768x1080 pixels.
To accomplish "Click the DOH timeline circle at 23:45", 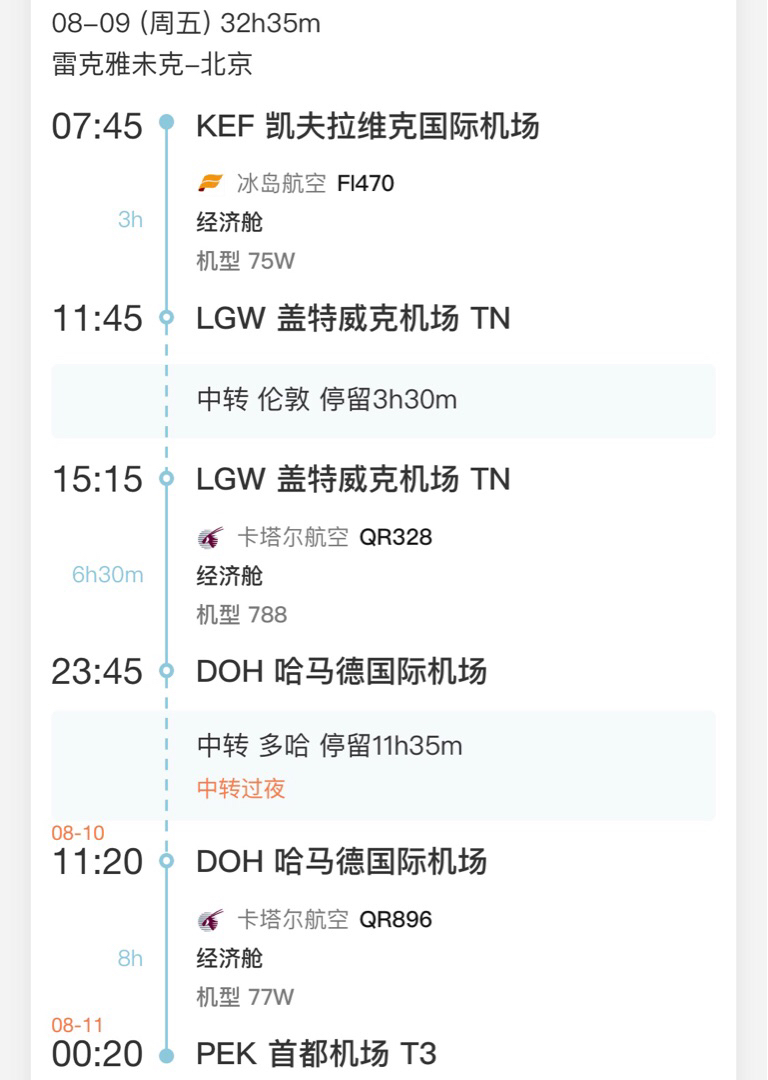I will point(166,672).
